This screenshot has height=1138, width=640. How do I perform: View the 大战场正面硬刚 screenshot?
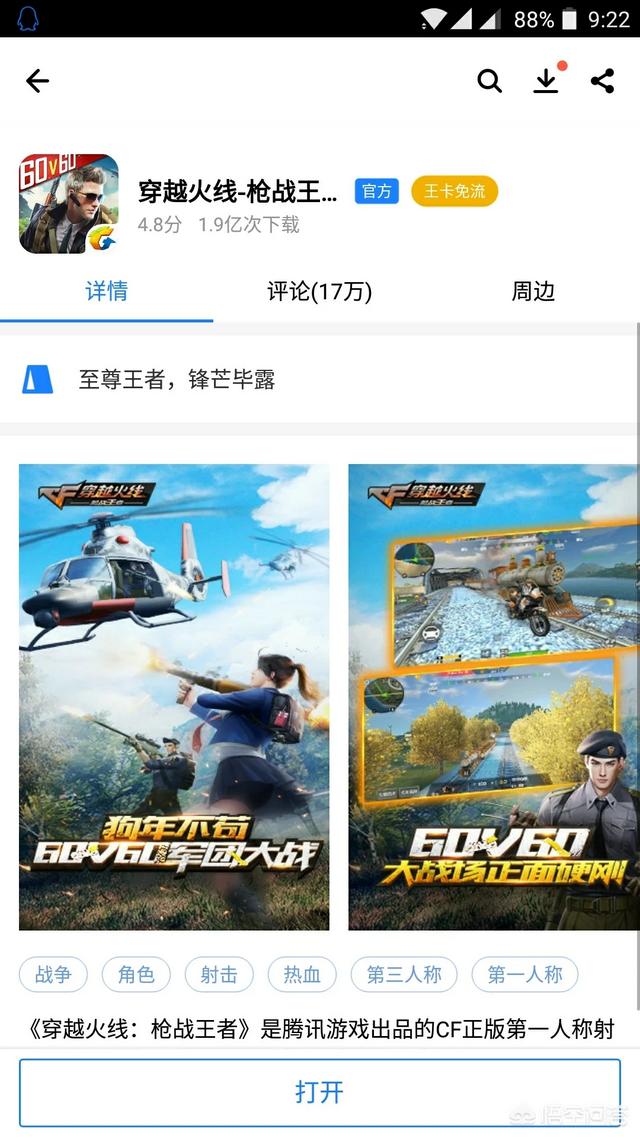[x=494, y=697]
